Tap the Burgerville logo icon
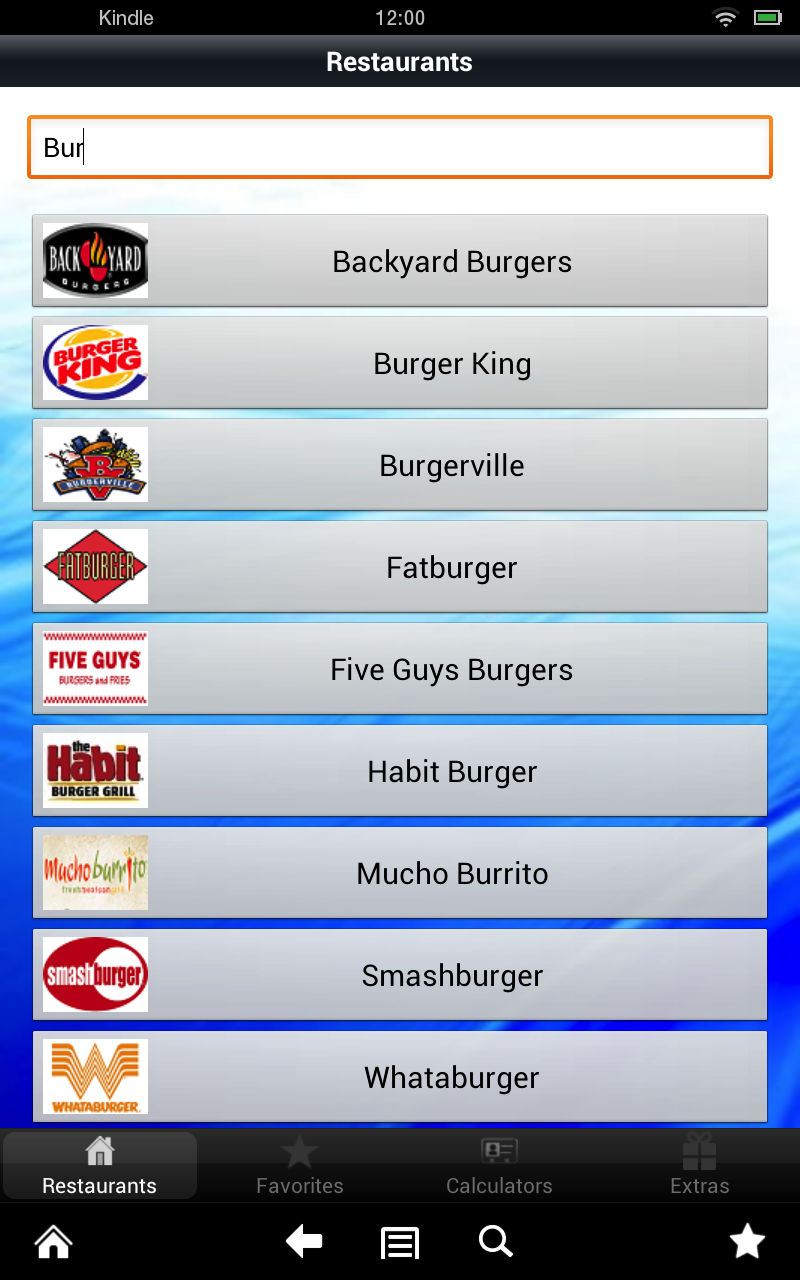The image size is (800, 1280). (x=94, y=464)
